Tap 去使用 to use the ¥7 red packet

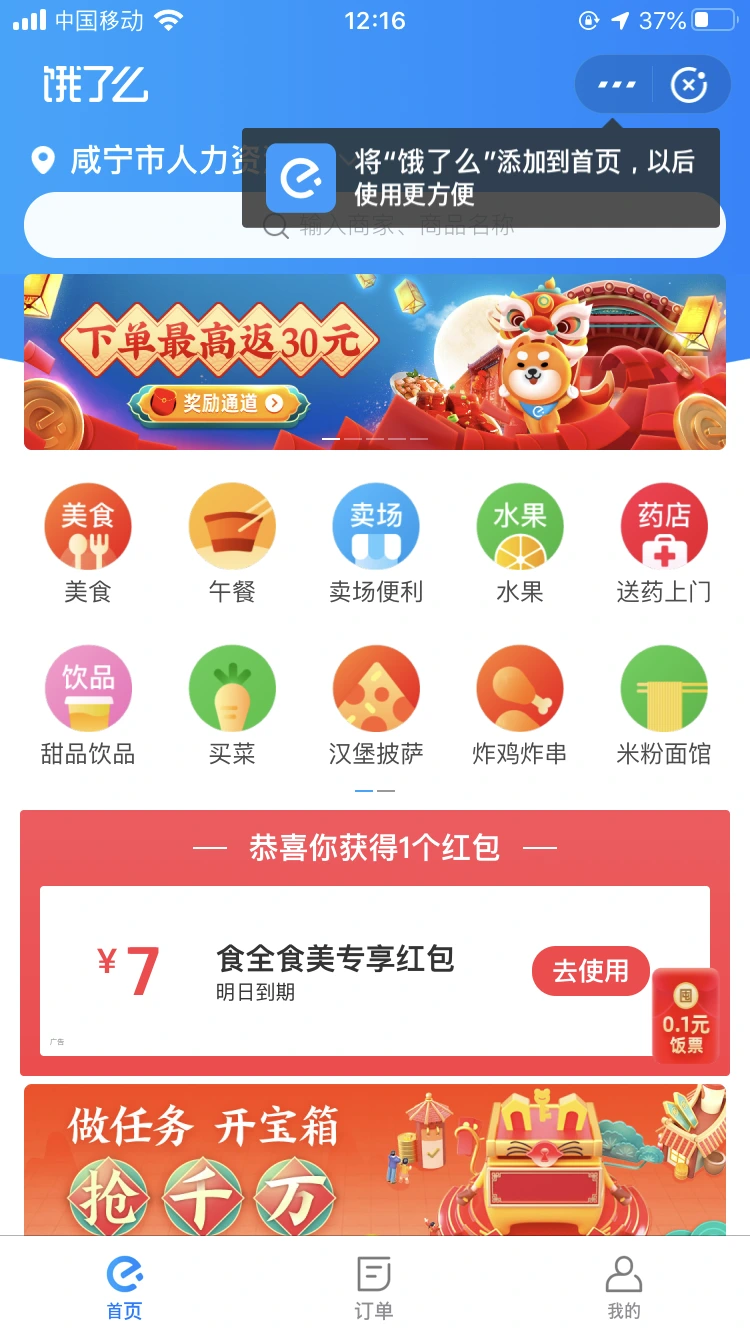click(591, 971)
